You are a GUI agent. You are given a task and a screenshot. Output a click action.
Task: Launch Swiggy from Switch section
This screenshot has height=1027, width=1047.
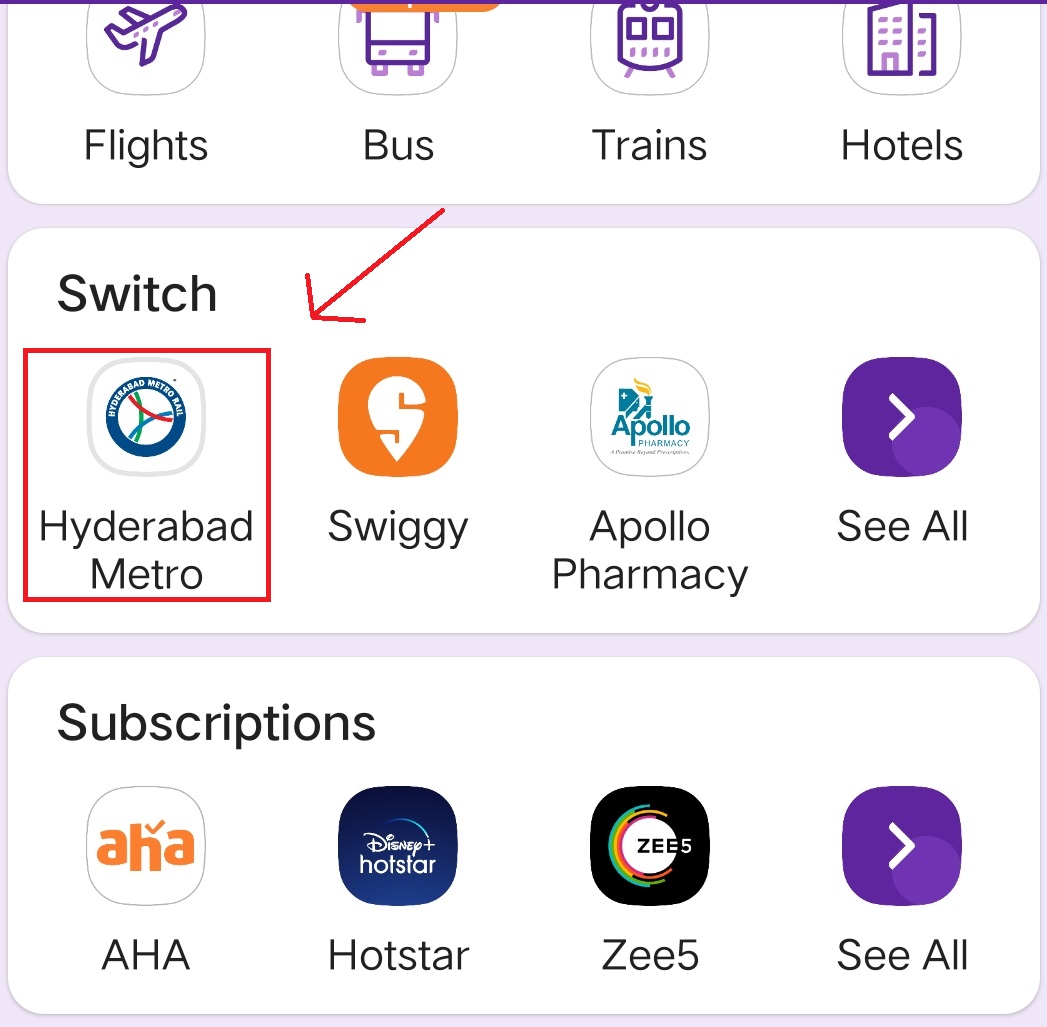click(398, 416)
